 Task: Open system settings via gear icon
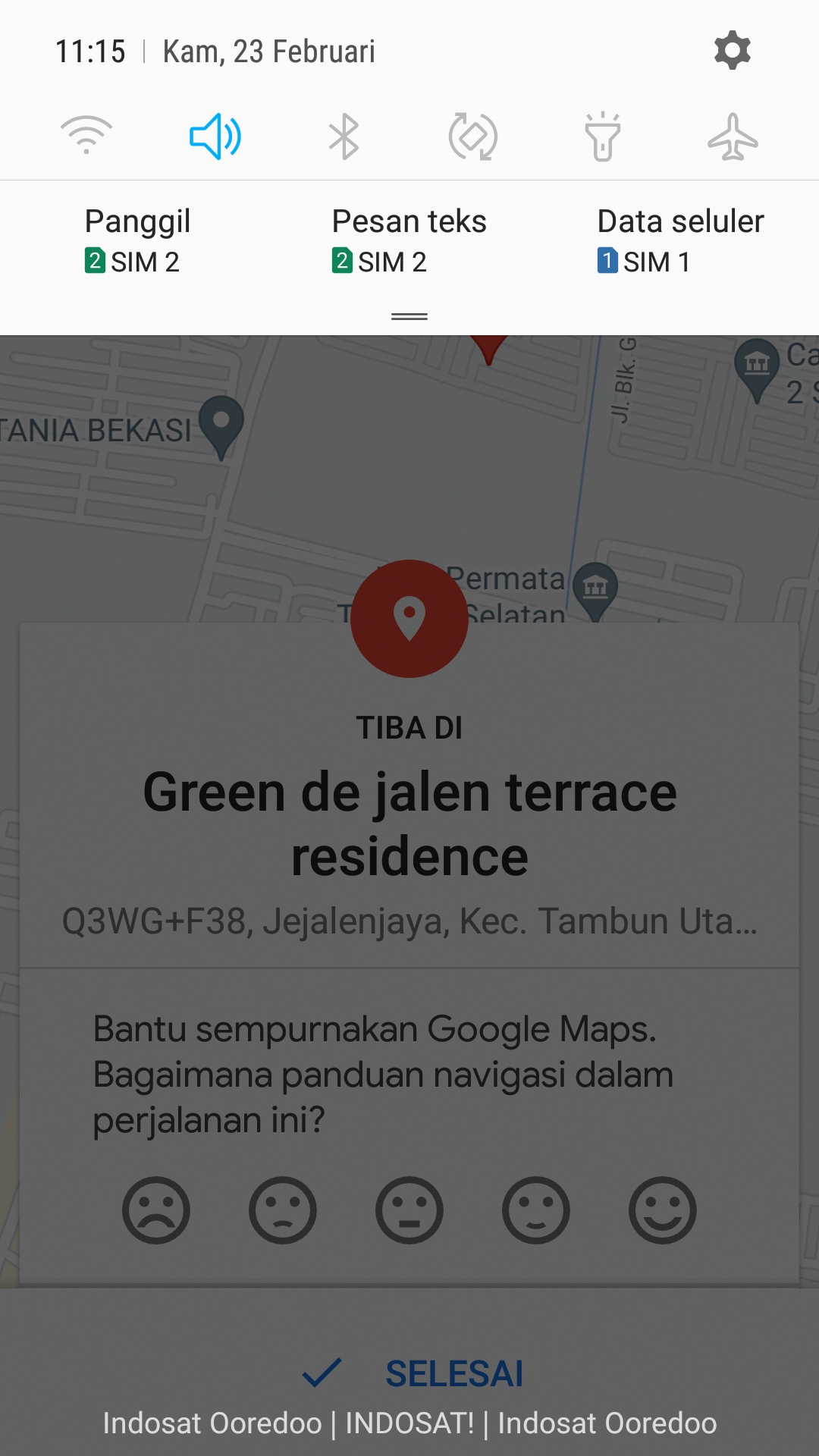732,51
